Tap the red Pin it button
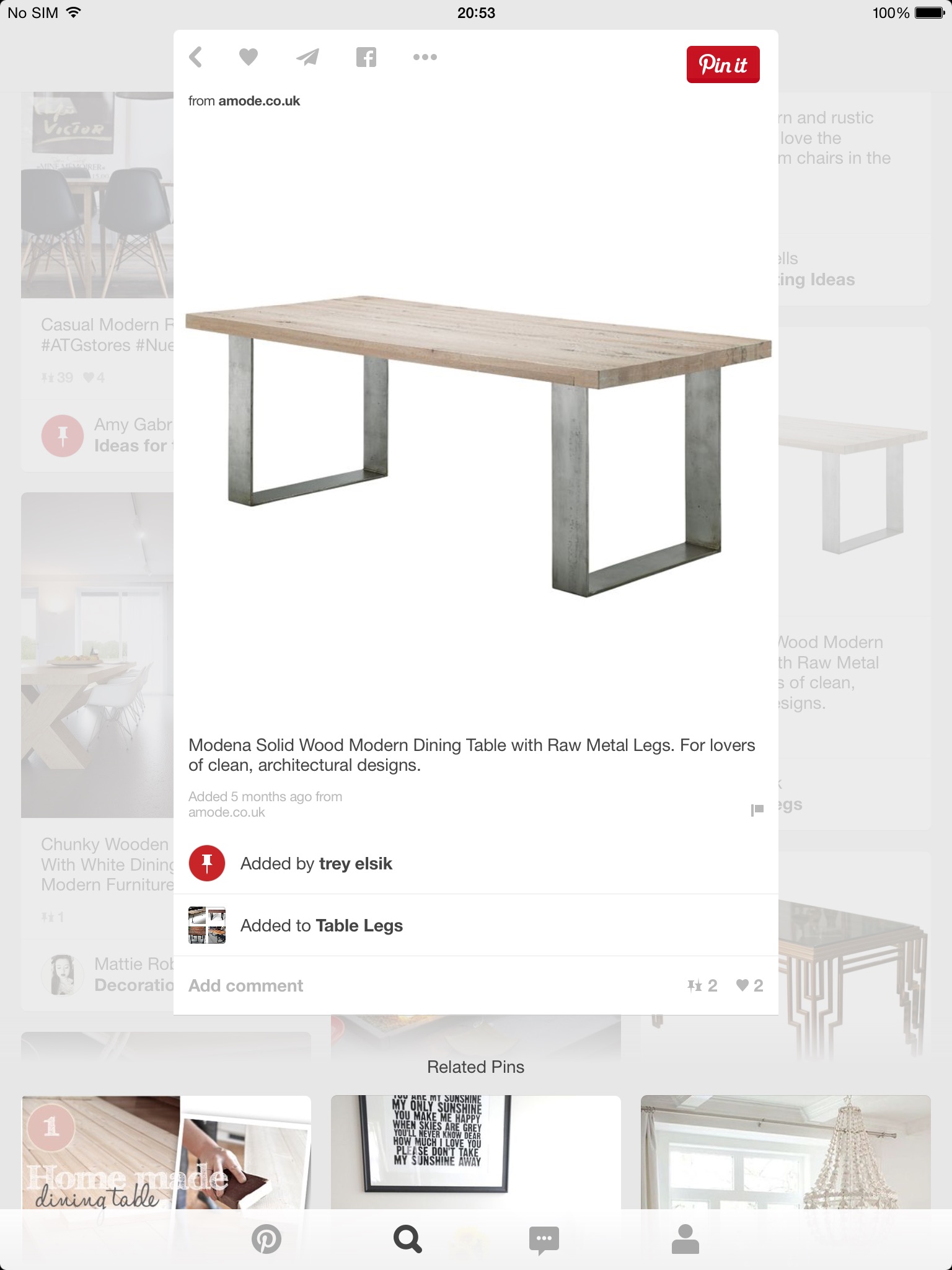 click(723, 64)
